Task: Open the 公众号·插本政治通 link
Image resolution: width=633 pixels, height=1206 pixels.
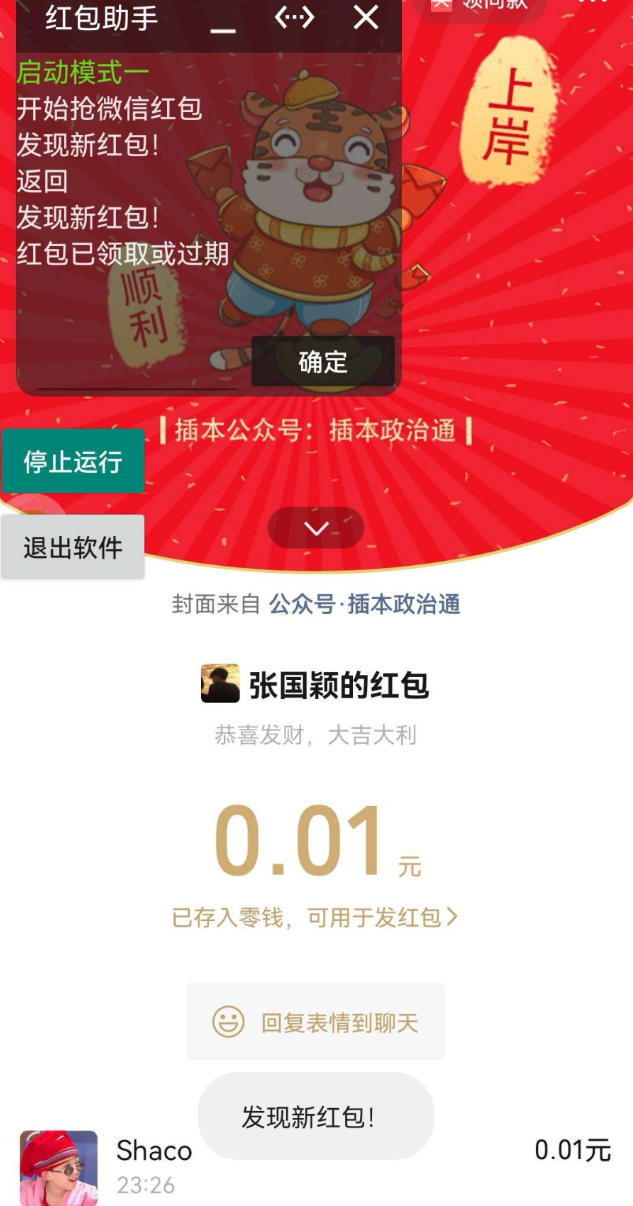Action: tap(364, 604)
